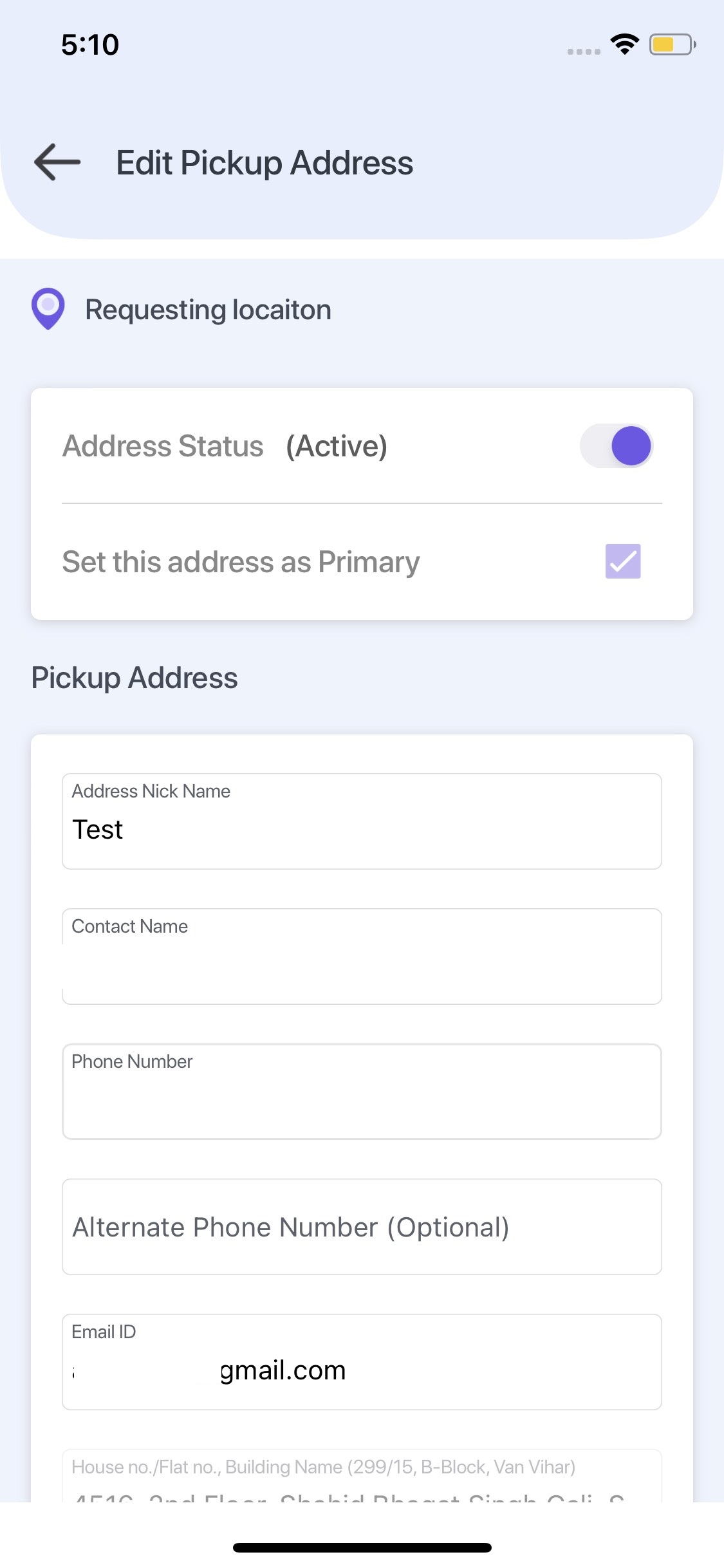The image size is (724, 1568).
Task: Tap the checked Primary address checkbox
Action: point(622,561)
